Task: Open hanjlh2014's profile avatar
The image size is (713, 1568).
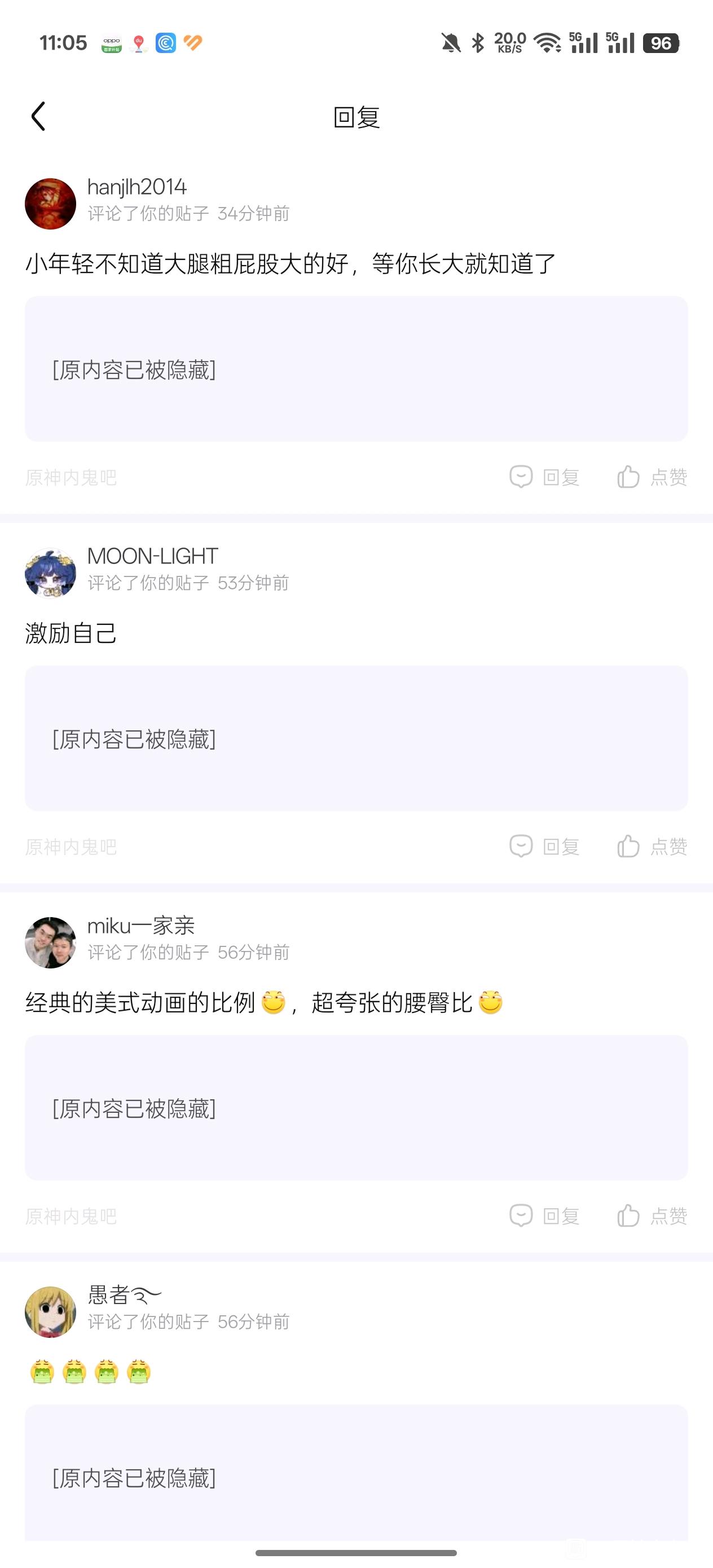Action: tap(51, 203)
